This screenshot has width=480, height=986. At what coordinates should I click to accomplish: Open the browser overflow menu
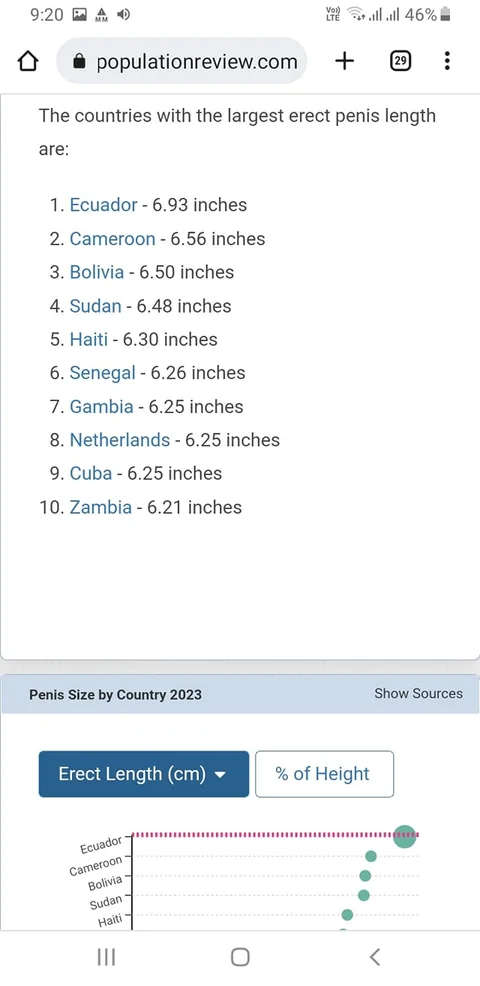(447, 61)
